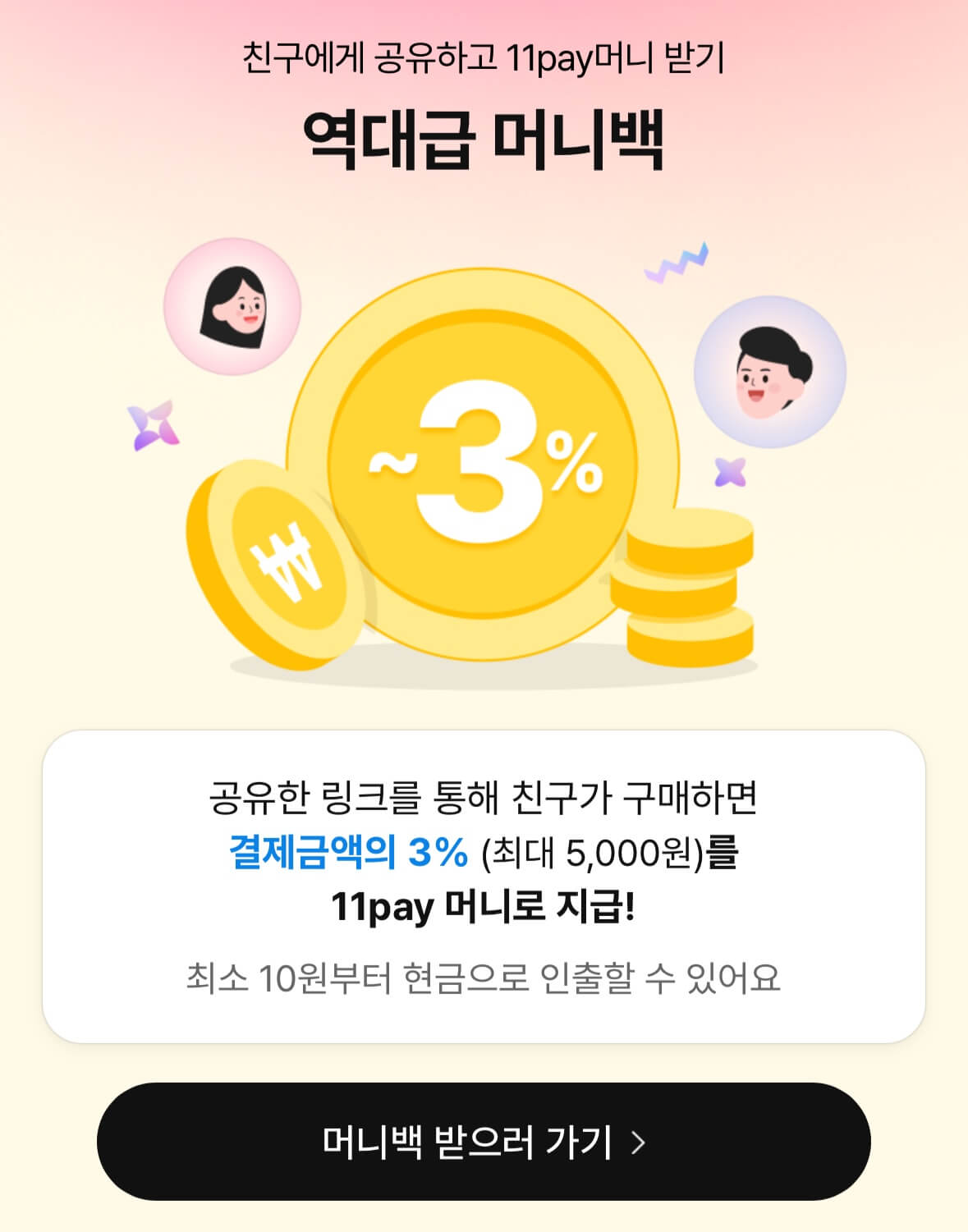Click the female avatar illustration icon
The height and width of the screenshot is (1232, 968).
[232, 304]
